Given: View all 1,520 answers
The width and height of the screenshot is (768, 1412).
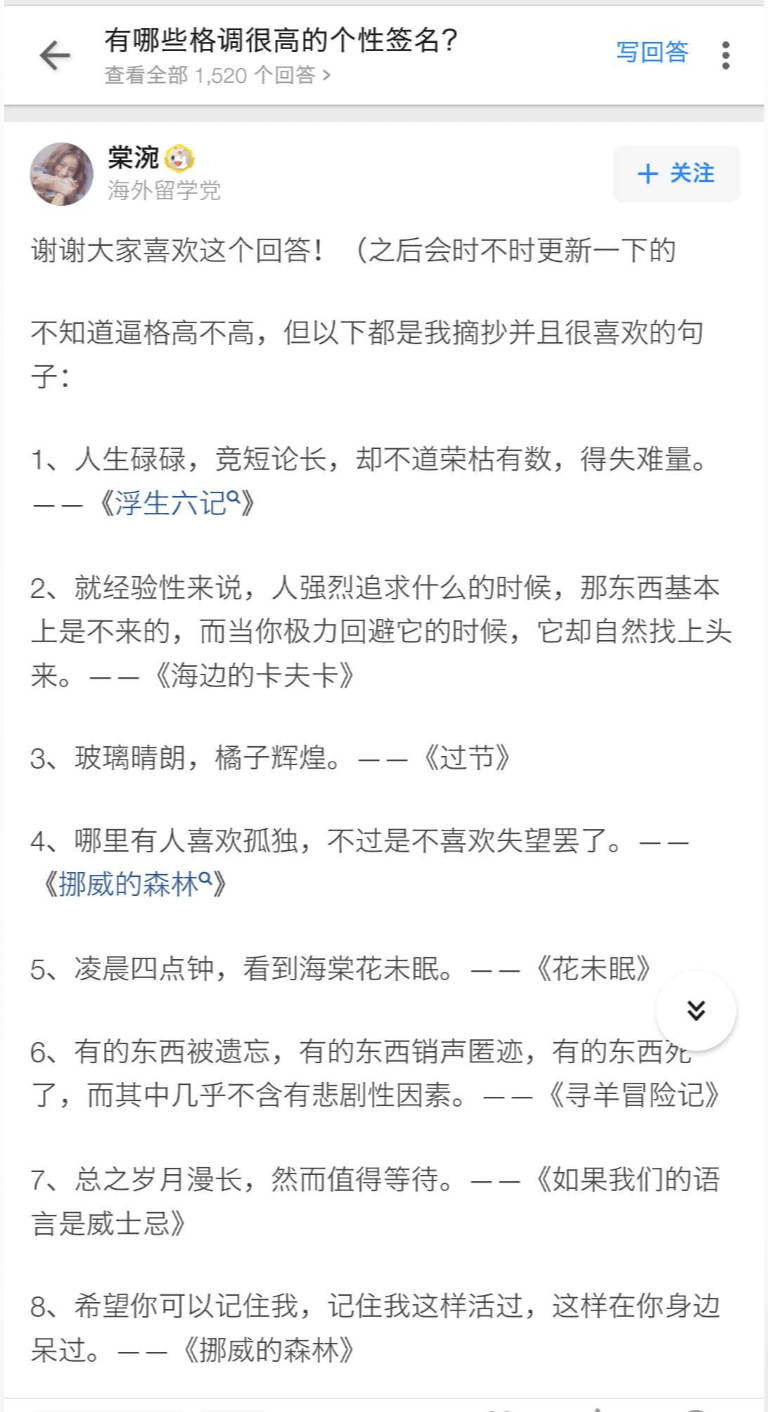Looking at the screenshot, I should (218, 76).
